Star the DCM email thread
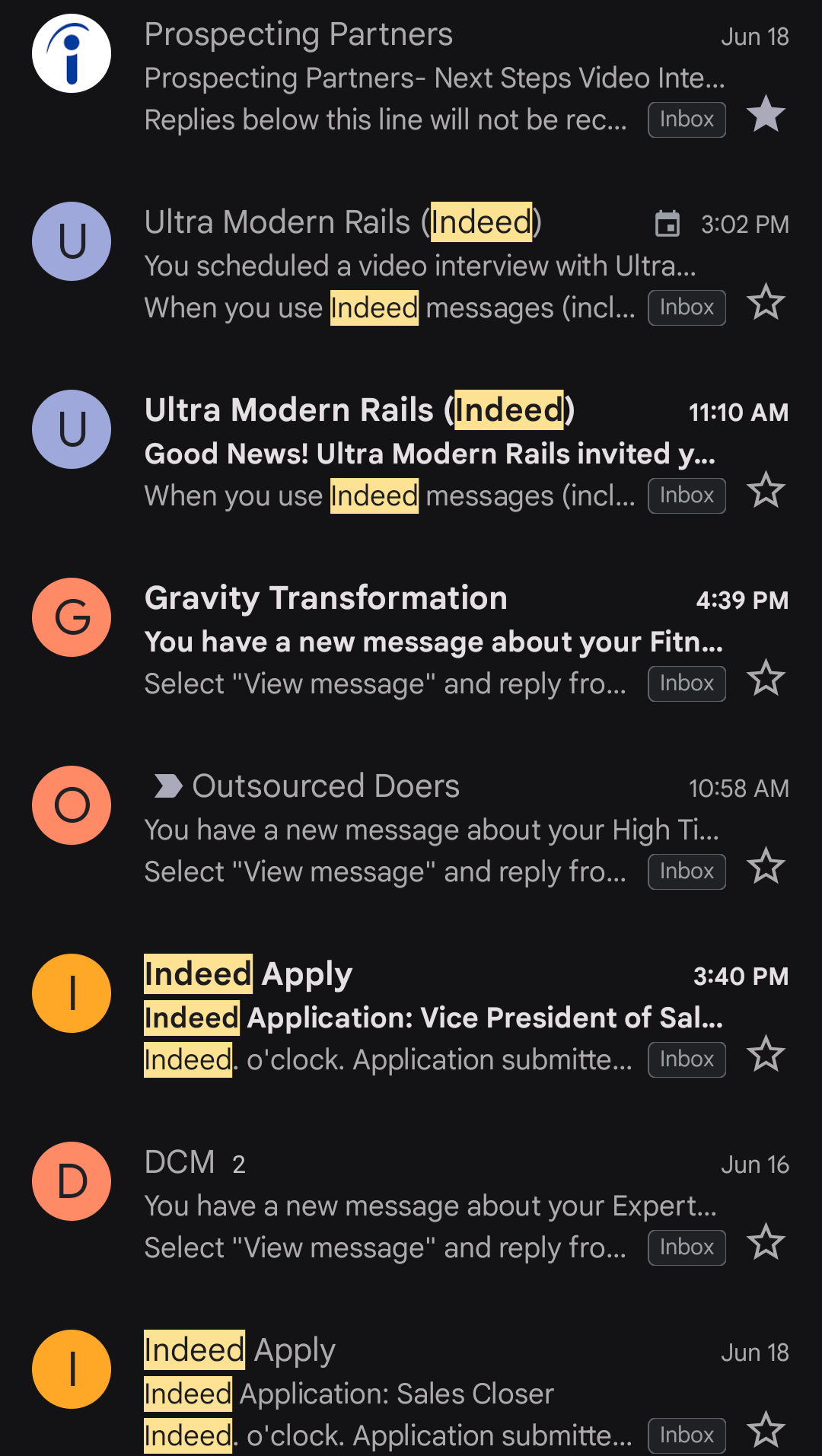This screenshot has height=1456, width=822. 766,1242
